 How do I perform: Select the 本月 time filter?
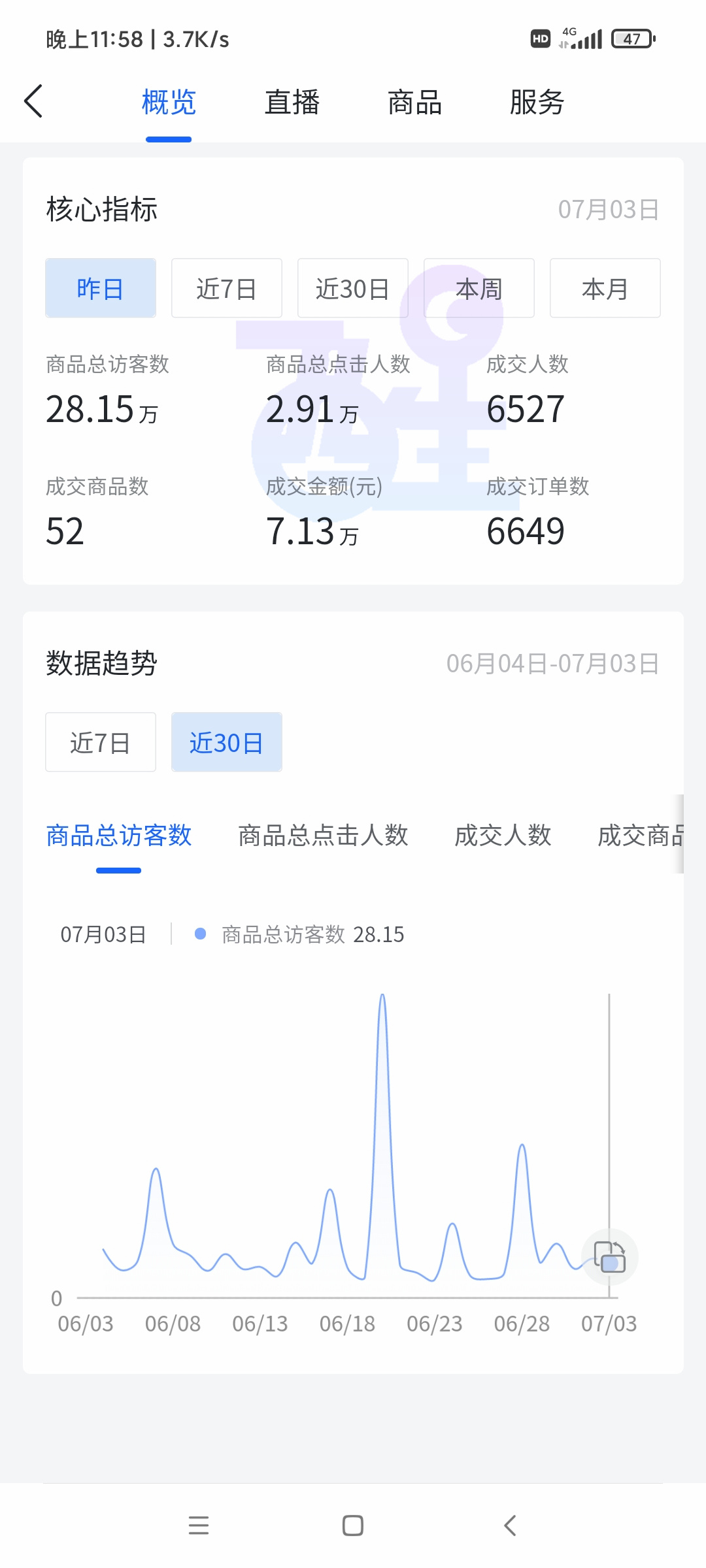[605, 288]
